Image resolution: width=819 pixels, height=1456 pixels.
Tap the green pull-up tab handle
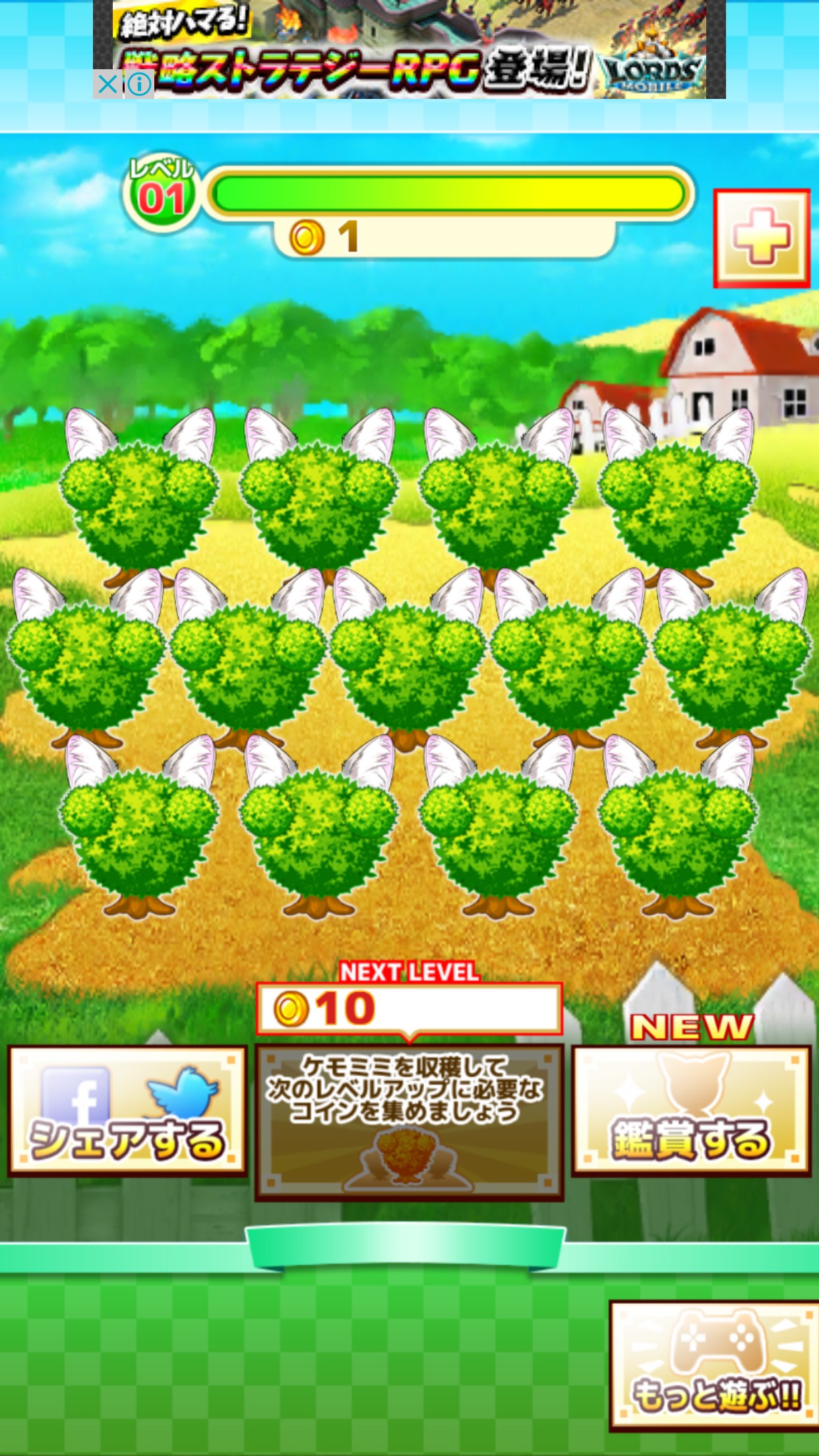407,1248
